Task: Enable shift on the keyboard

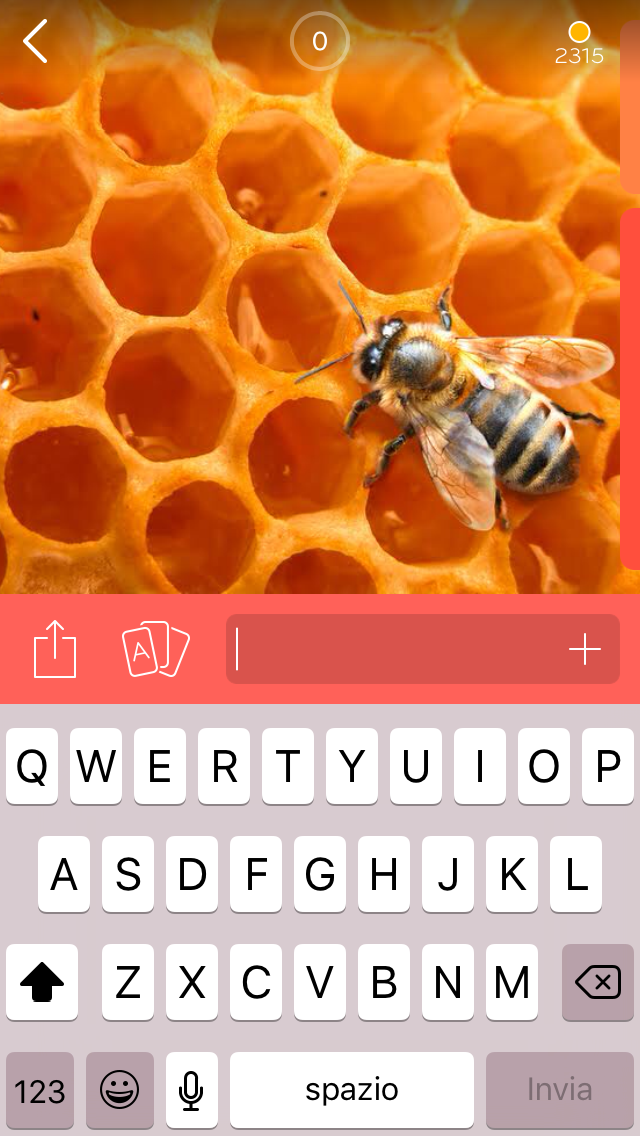Action: [x=42, y=982]
